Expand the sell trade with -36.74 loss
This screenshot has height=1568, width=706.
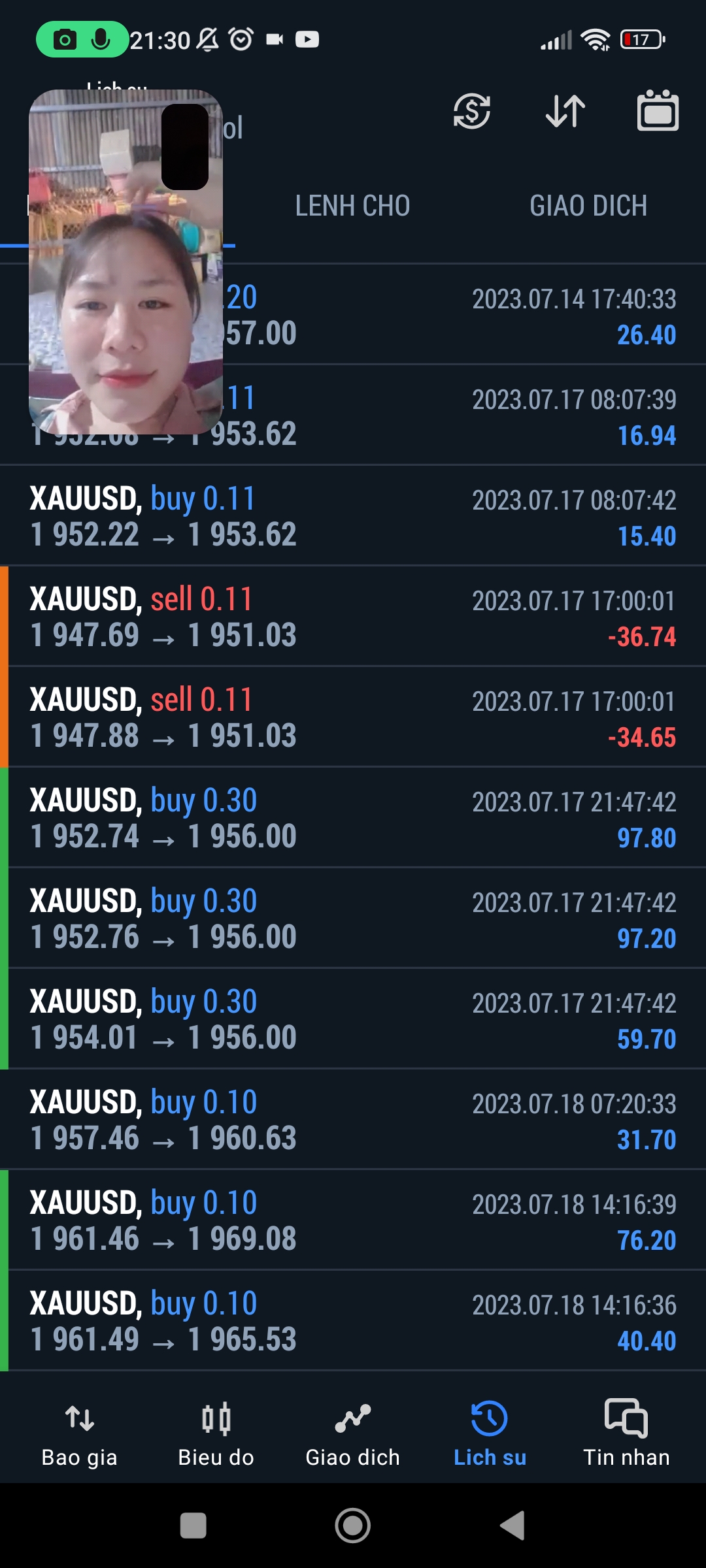353,616
